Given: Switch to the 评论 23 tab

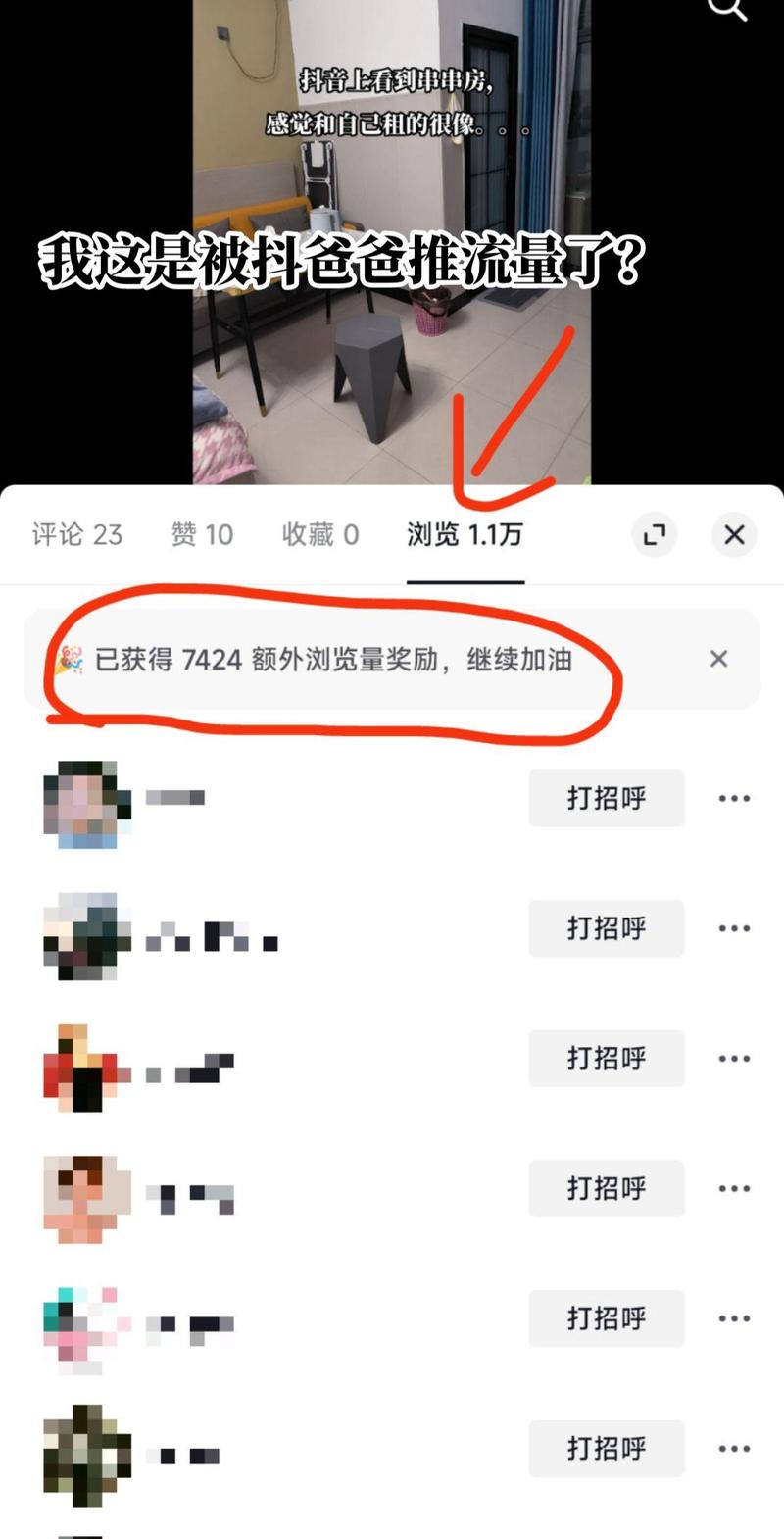Looking at the screenshot, I should (x=77, y=534).
